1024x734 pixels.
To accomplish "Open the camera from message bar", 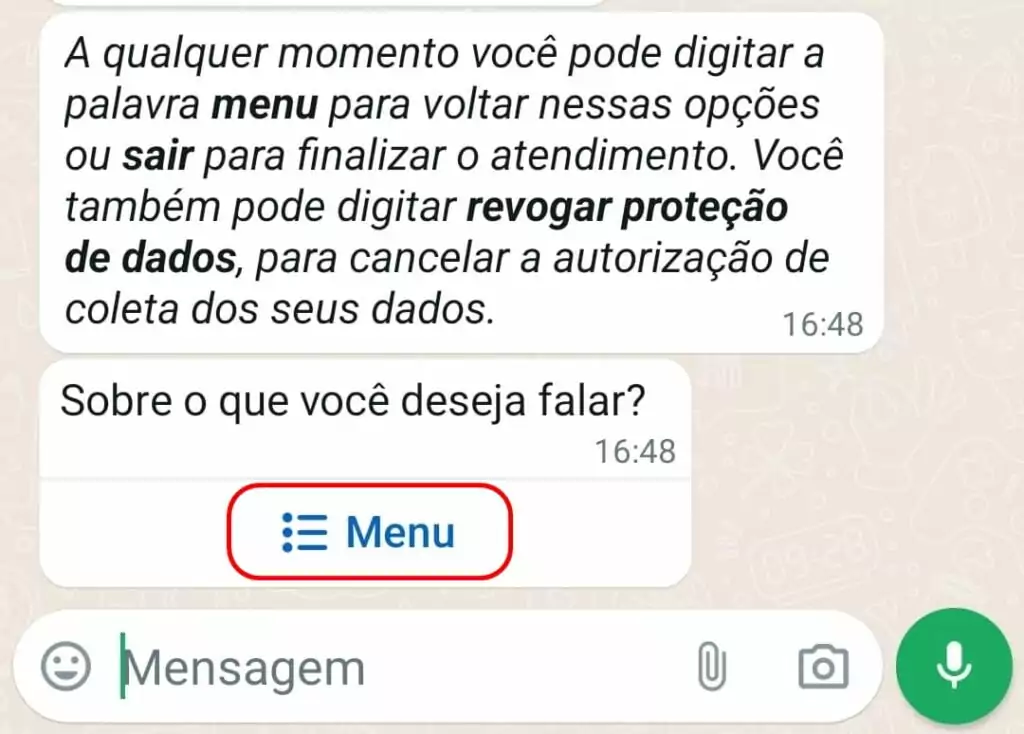I will pos(823,666).
